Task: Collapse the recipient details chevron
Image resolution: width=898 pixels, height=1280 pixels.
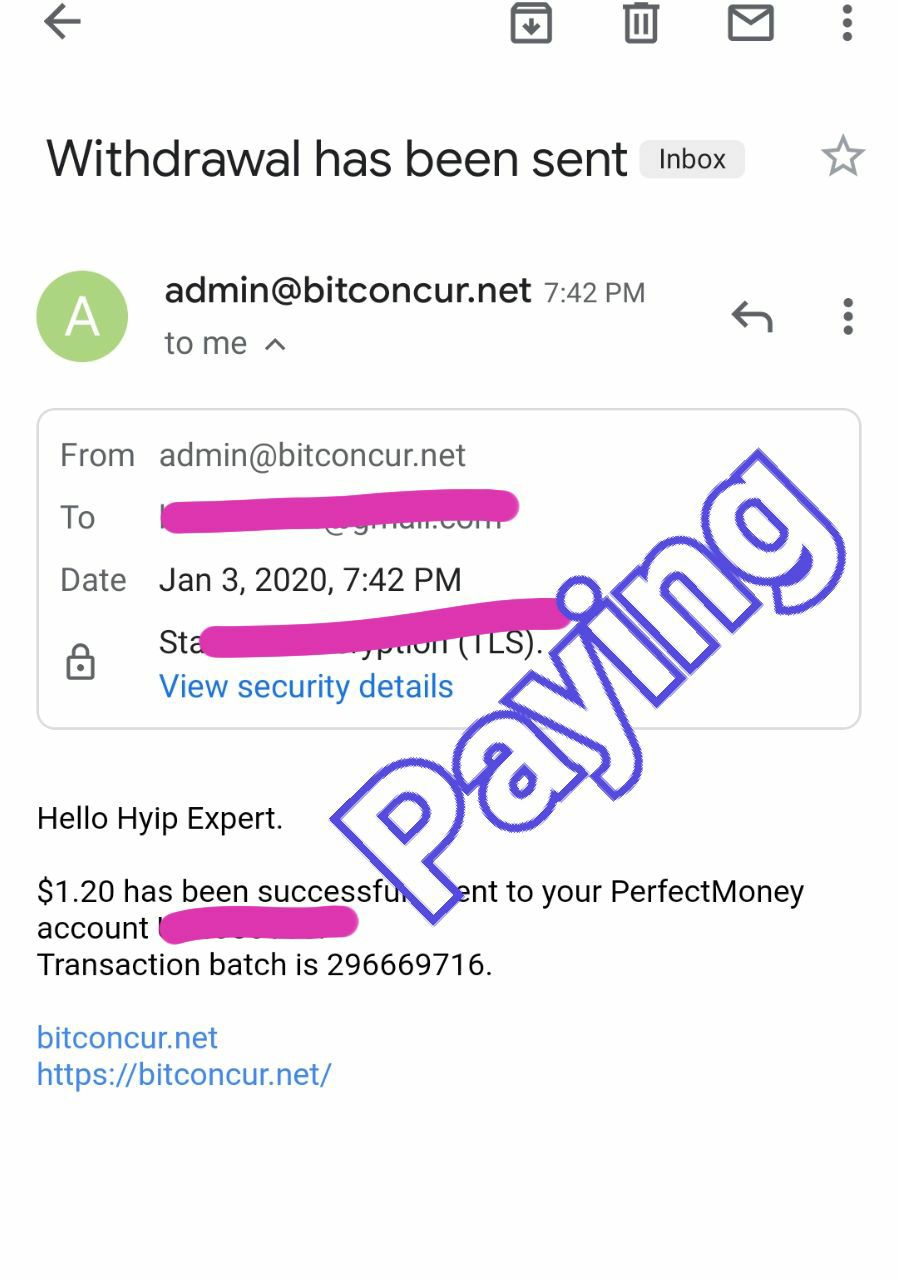Action: (x=275, y=344)
